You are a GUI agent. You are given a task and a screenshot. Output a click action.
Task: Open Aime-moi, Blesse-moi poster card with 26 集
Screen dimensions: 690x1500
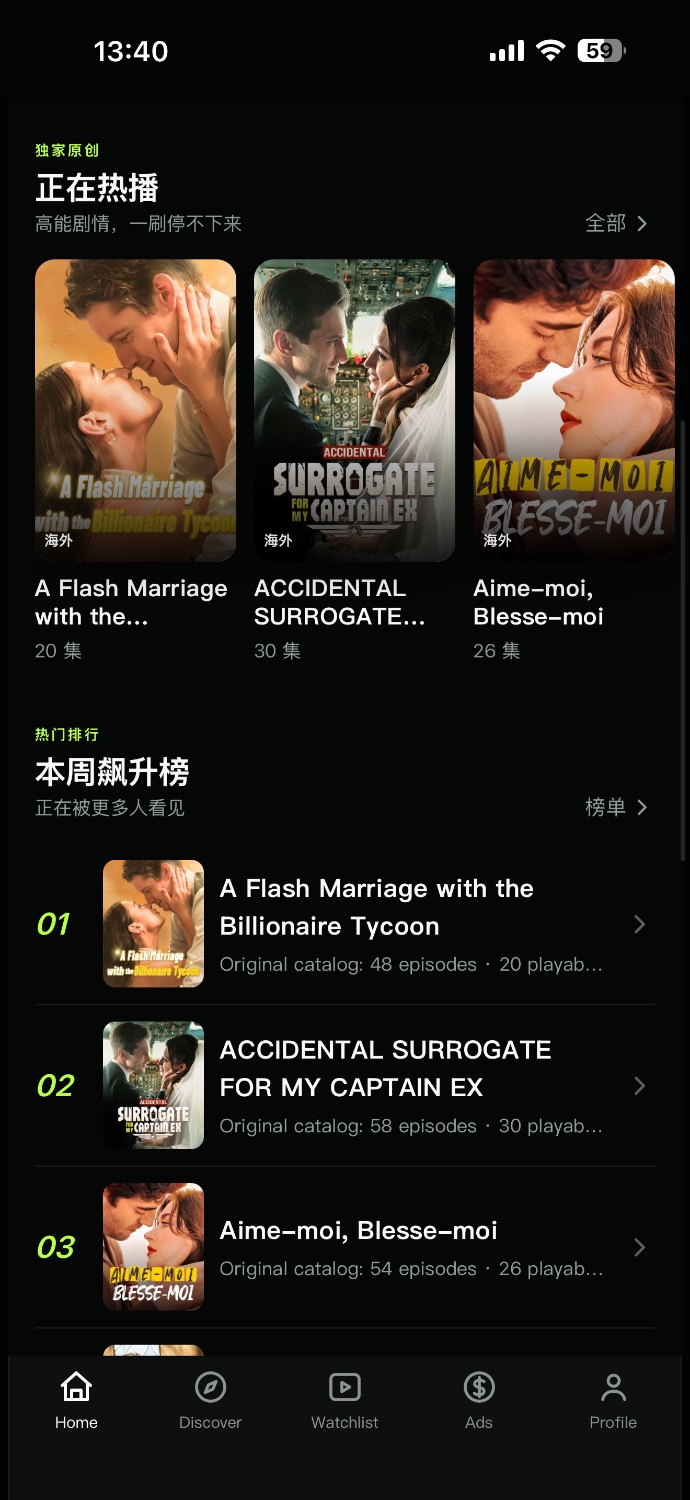point(574,460)
